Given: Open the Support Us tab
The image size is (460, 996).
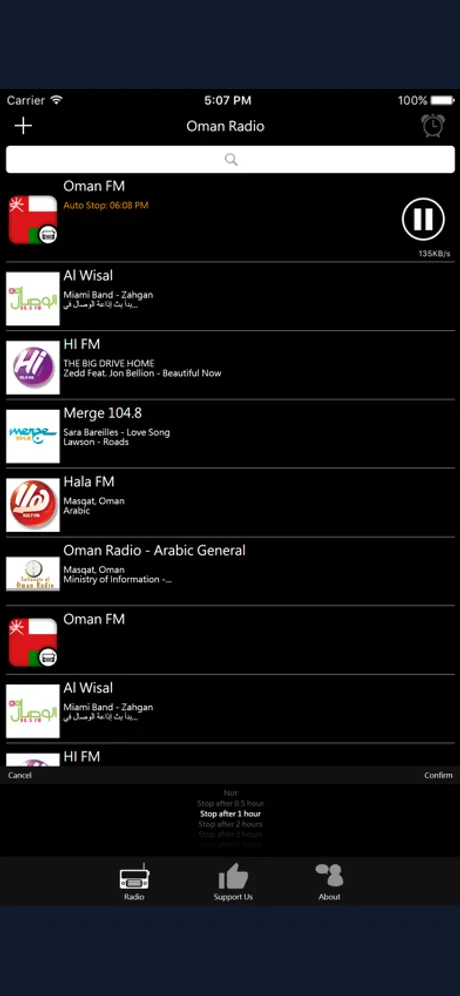Looking at the screenshot, I should click(x=233, y=882).
